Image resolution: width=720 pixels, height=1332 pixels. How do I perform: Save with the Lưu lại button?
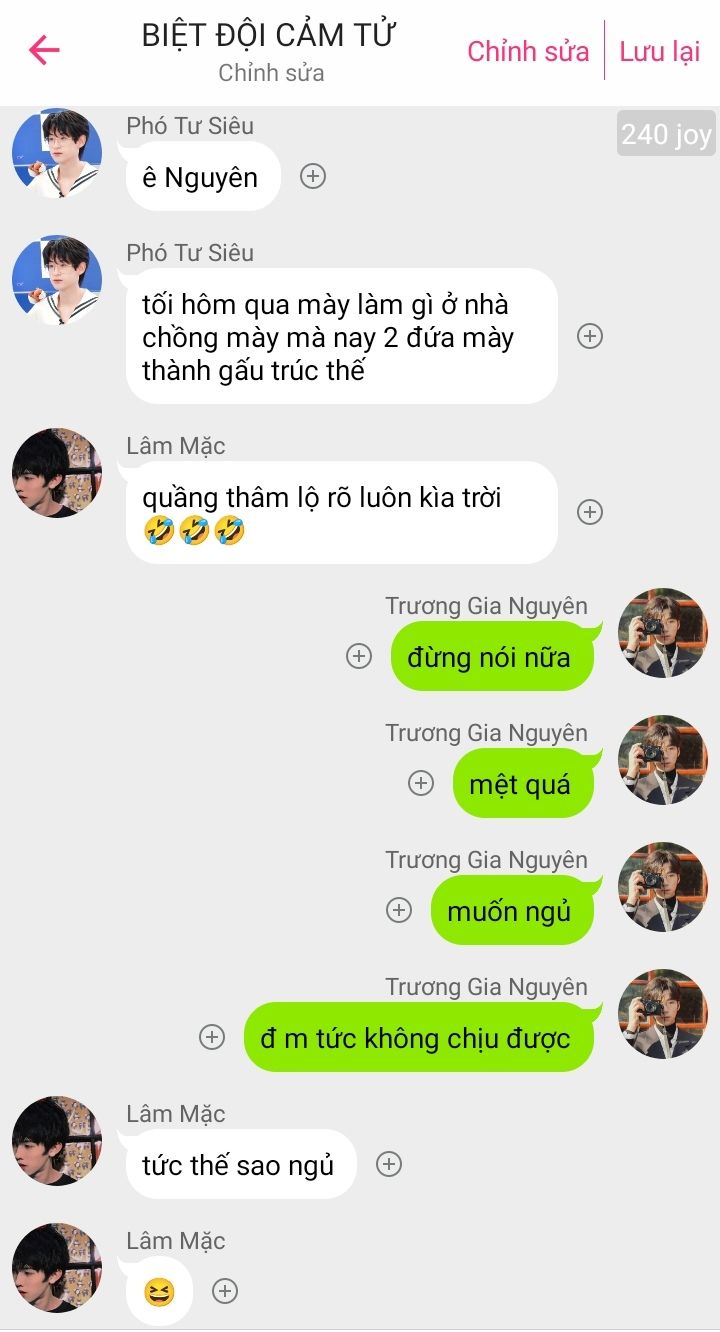[x=659, y=51]
